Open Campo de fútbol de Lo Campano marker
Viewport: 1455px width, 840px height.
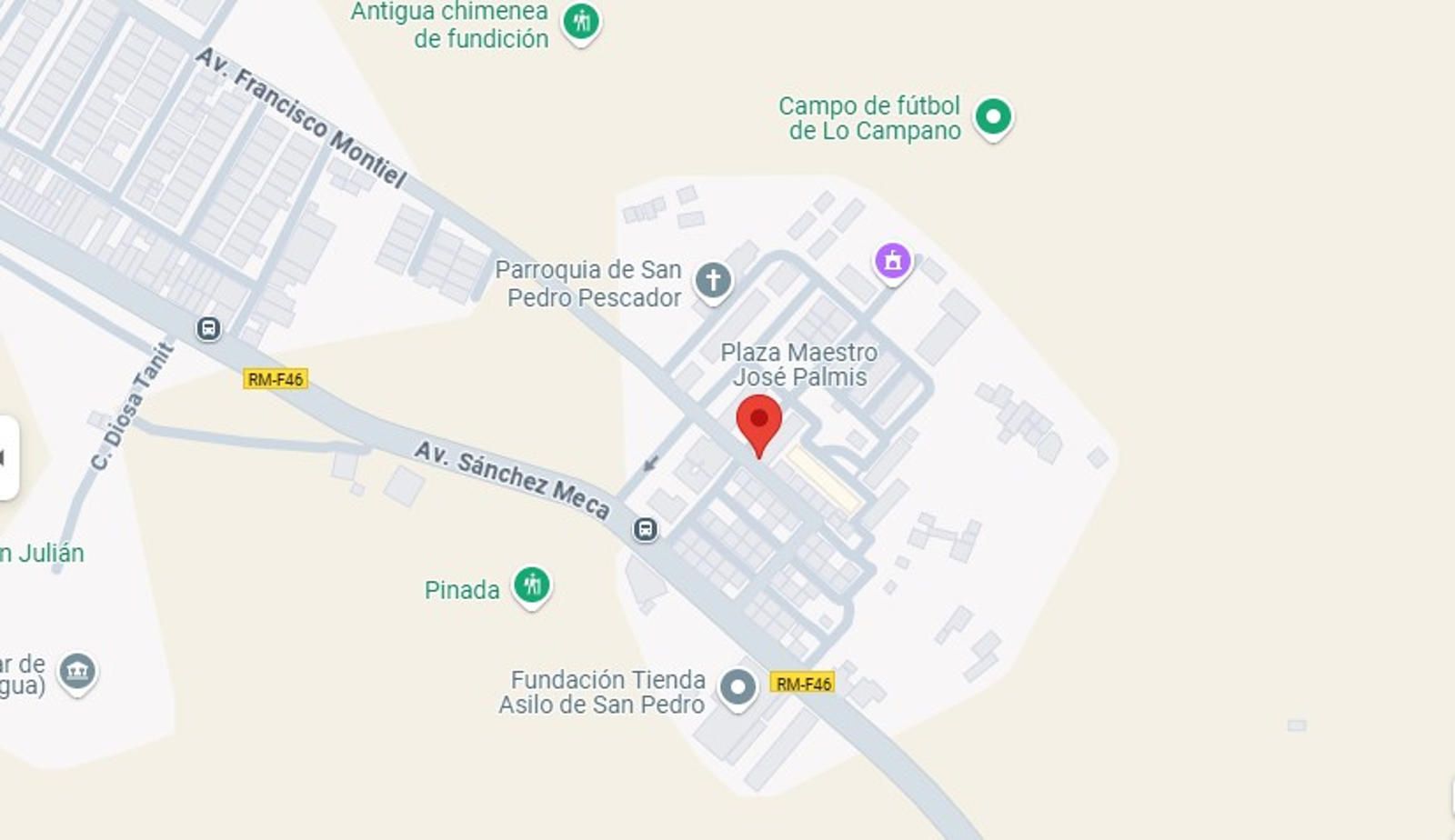[x=993, y=116]
